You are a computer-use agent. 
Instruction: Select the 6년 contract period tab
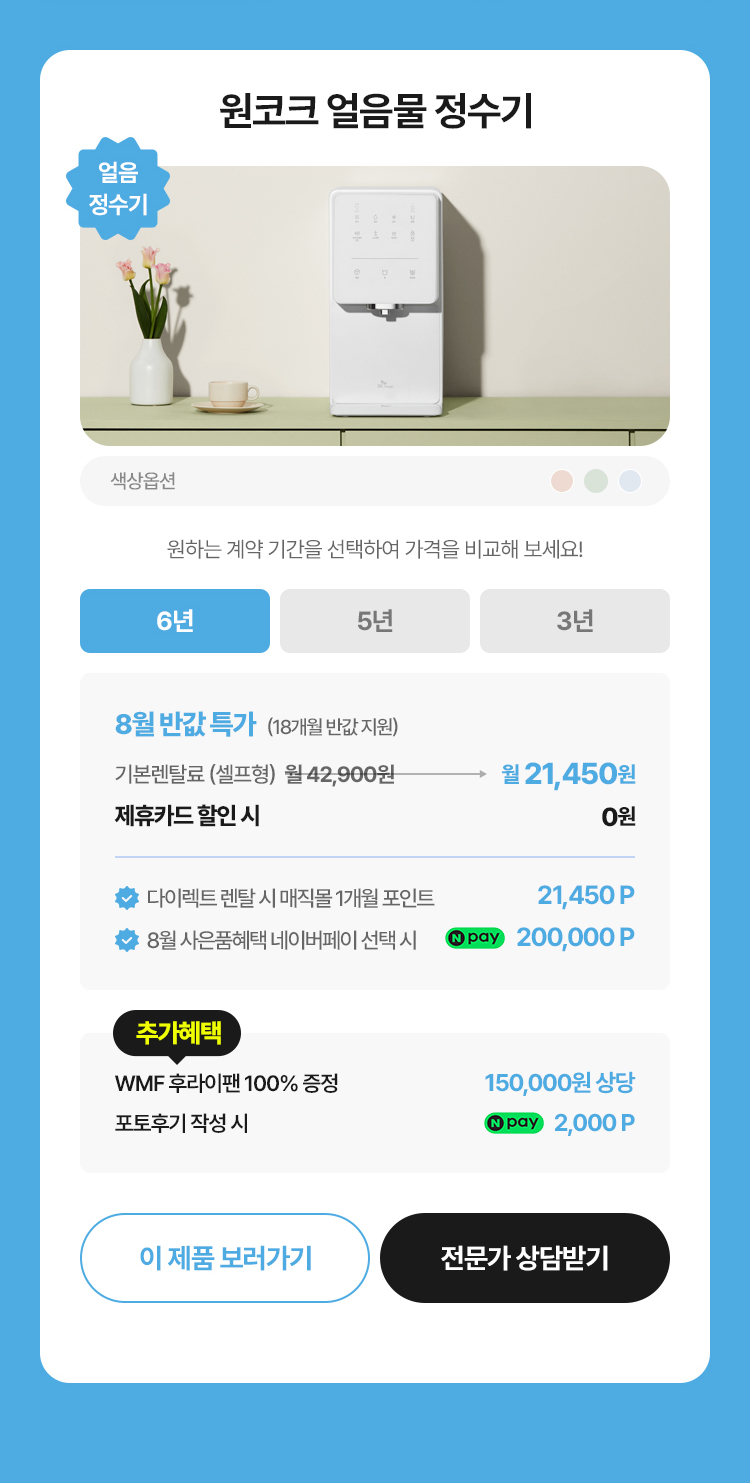point(175,621)
